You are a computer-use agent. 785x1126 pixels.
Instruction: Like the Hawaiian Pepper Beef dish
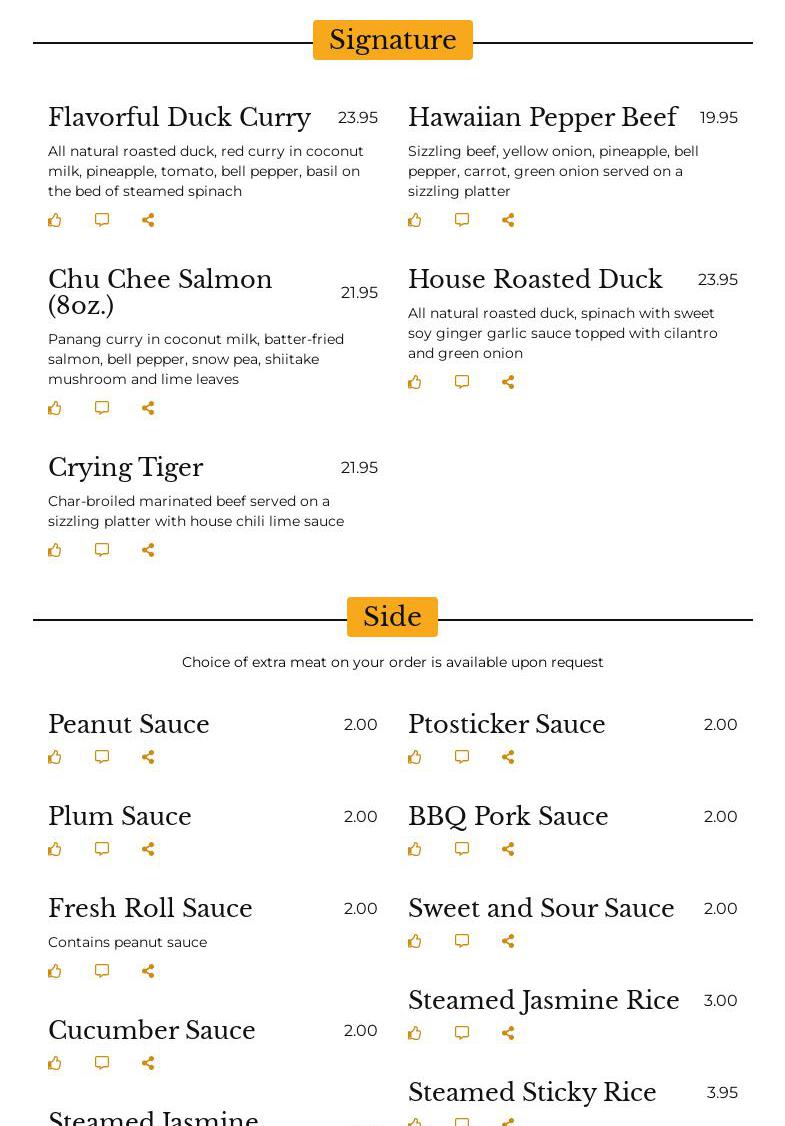tap(415, 220)
